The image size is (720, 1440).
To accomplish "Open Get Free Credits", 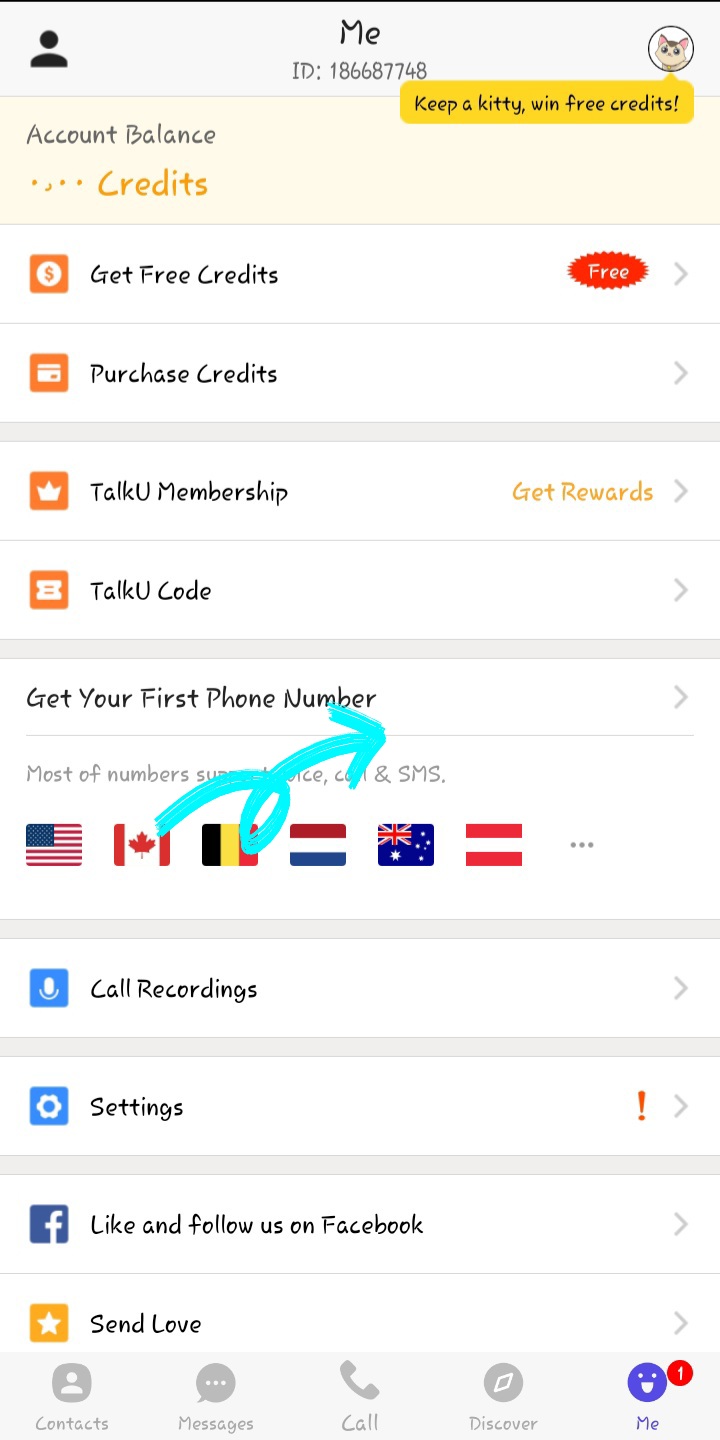I will (360, 274).
